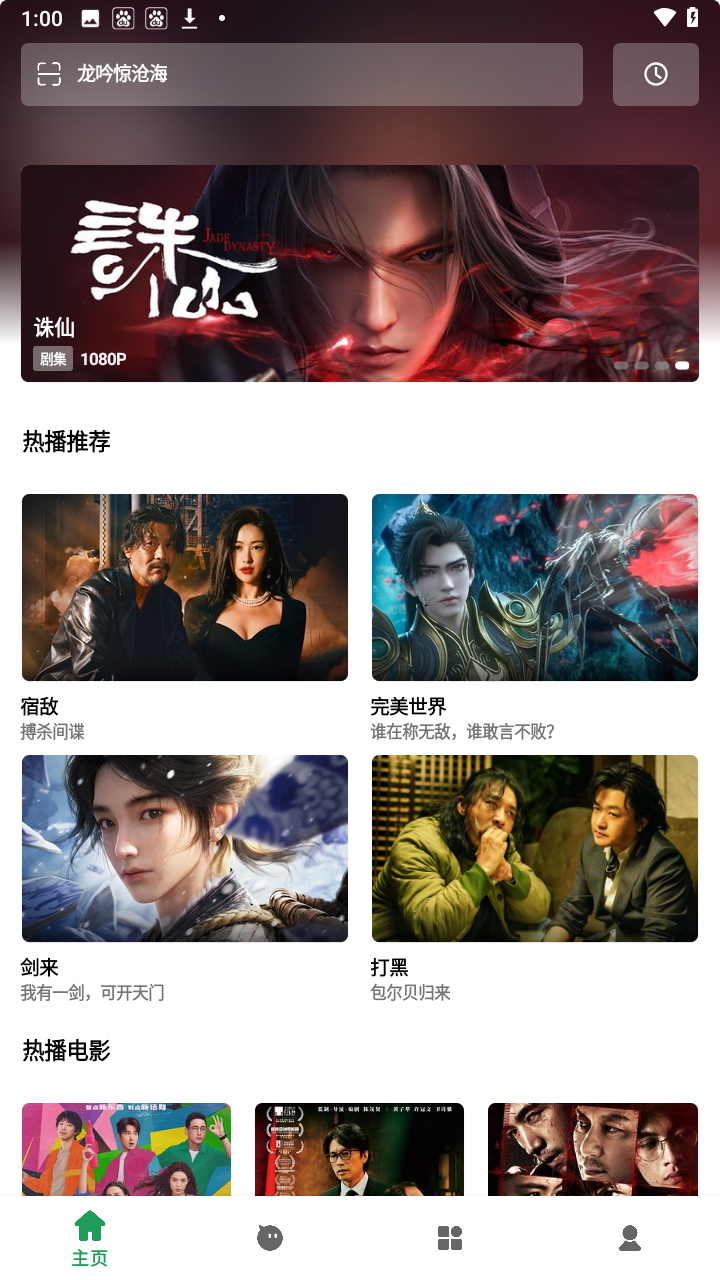This screenshot has height=1280, width=720.
Task: Open the 热播电影 section header
Action: click(x=64, y=1050)
